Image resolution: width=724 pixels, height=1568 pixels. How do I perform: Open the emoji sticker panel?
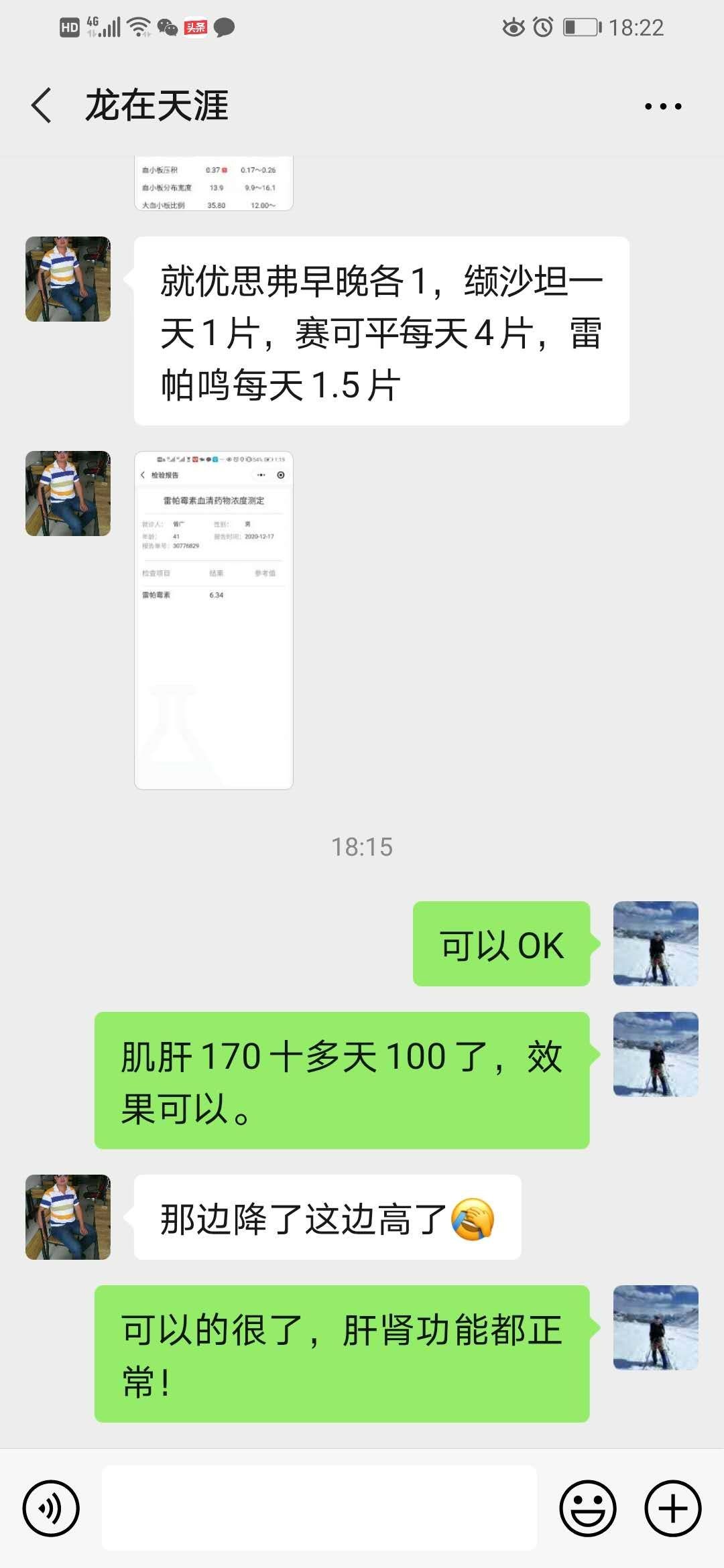(x=587, y=1508)
